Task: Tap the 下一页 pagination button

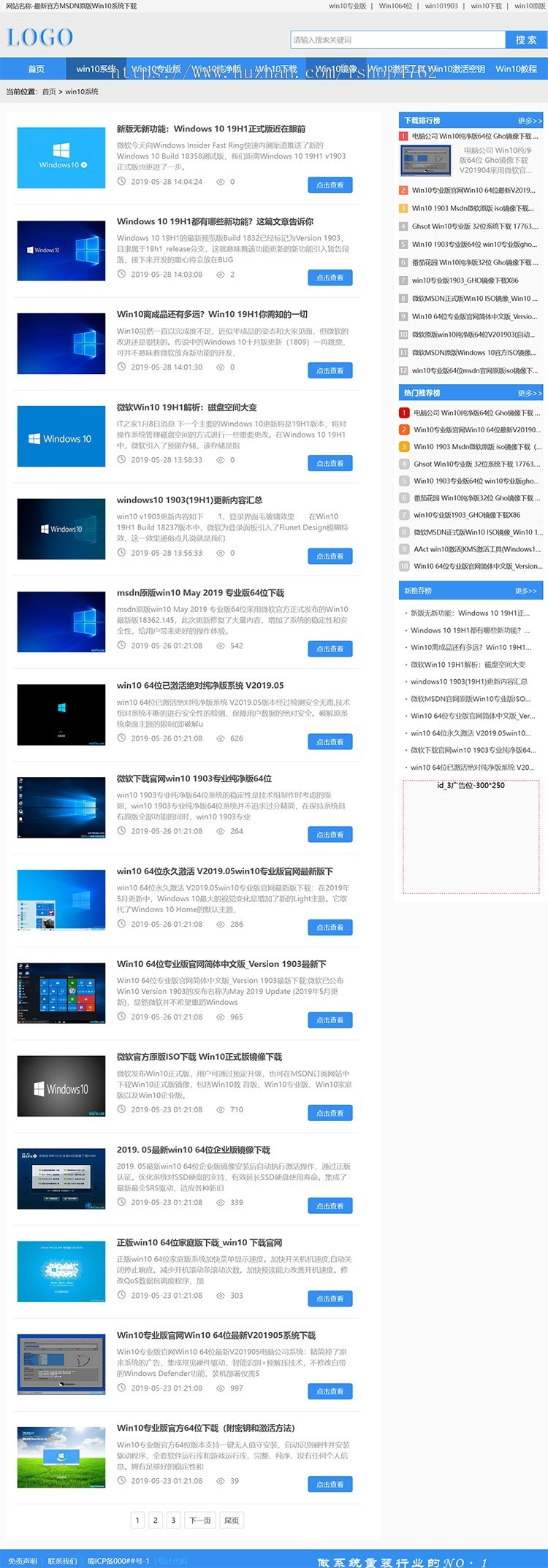Action: 199,1521
